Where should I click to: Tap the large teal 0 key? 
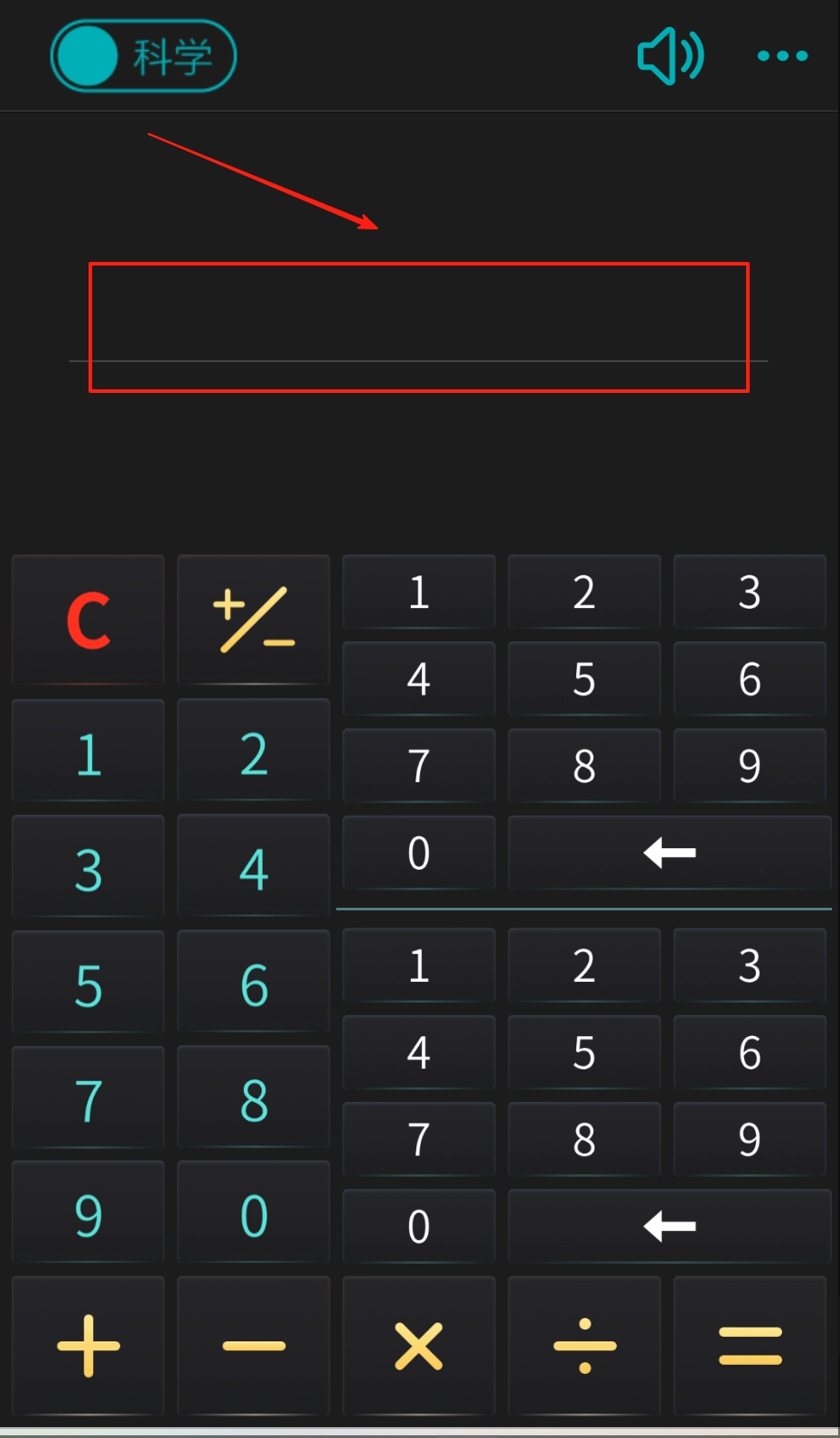(254, 1215)
